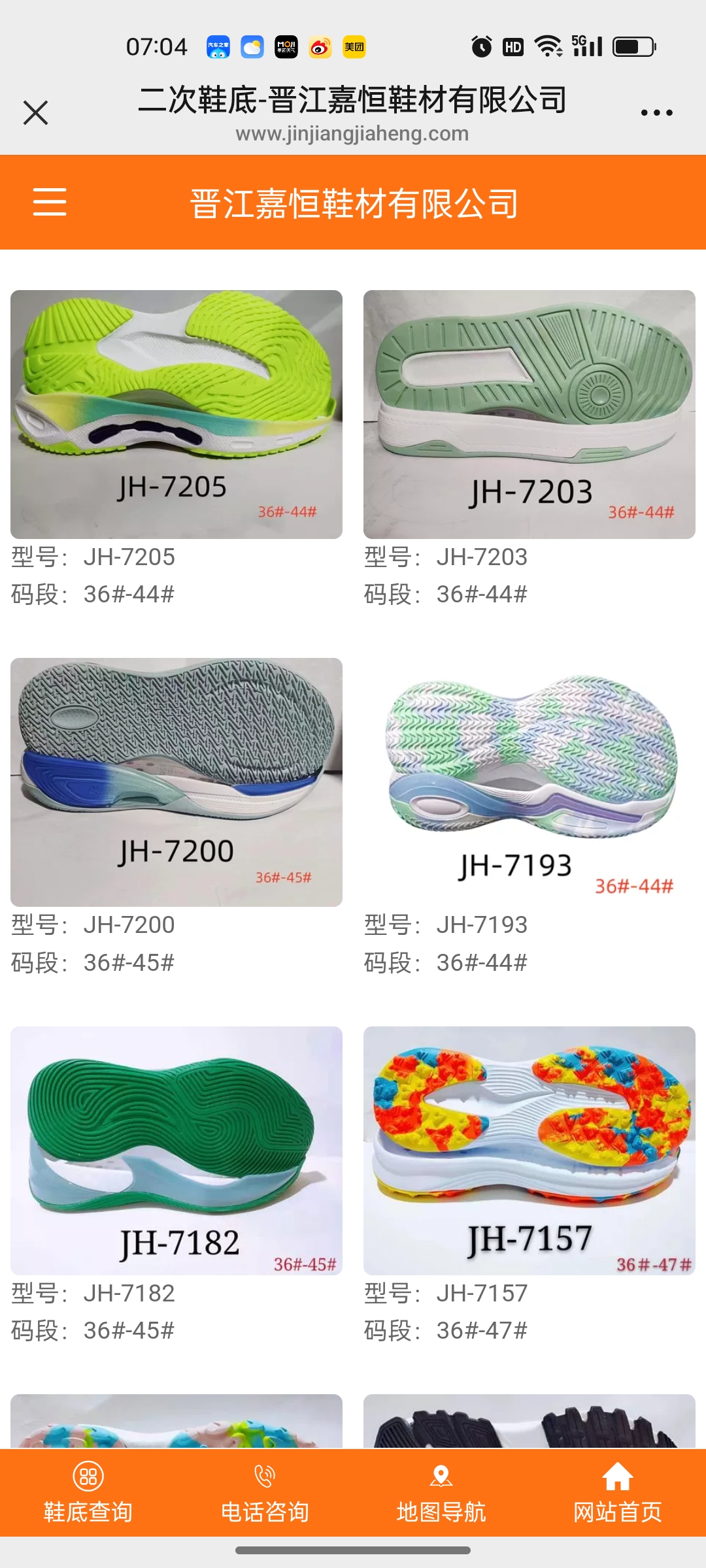Image resolution: width=706 pixels, height=1568 pixels.
Task: Open the JH-7200 sole product card
Action: pyautogui.click(x=176, y=782)
